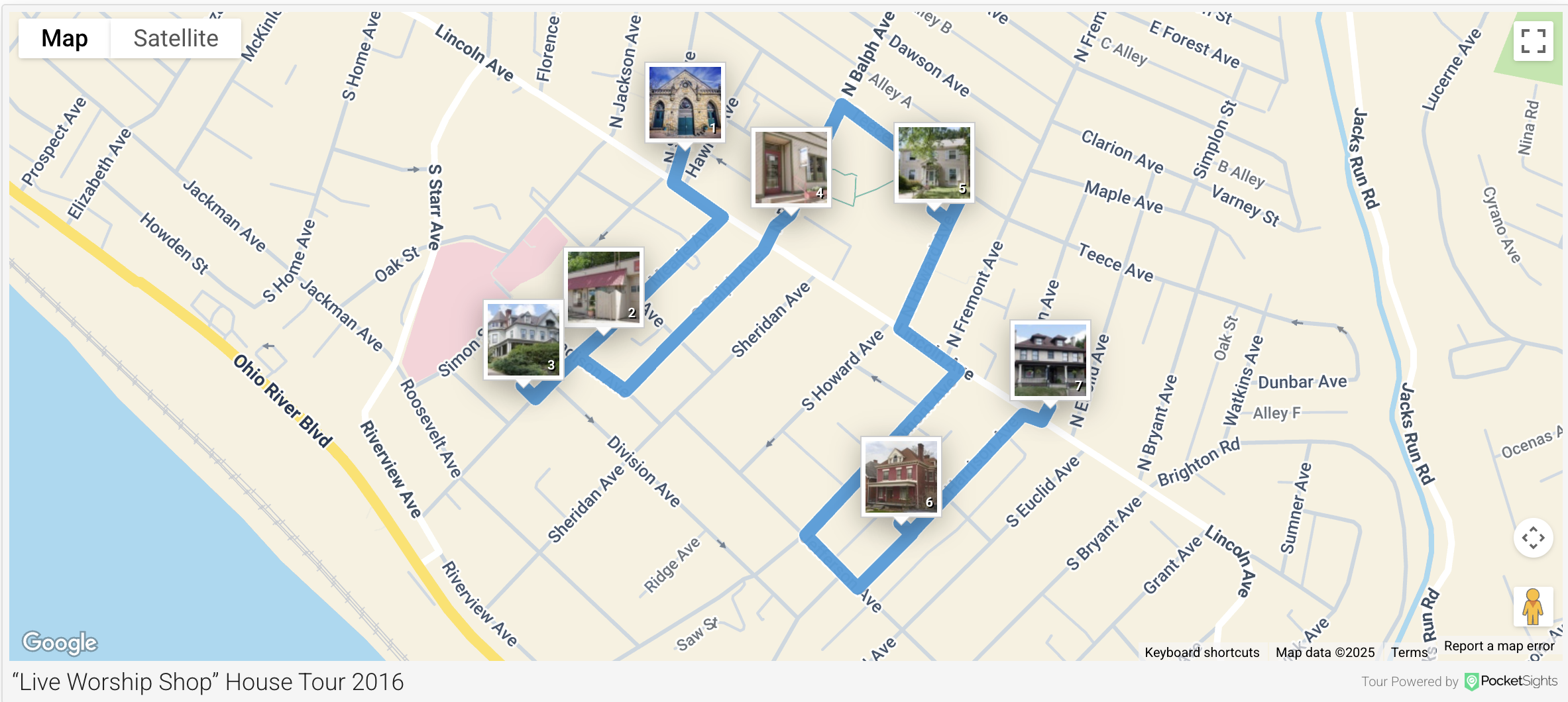Open tour stop 4 photo marker
This screenshot has height=702, width=1568.
[x=791, y=167]
